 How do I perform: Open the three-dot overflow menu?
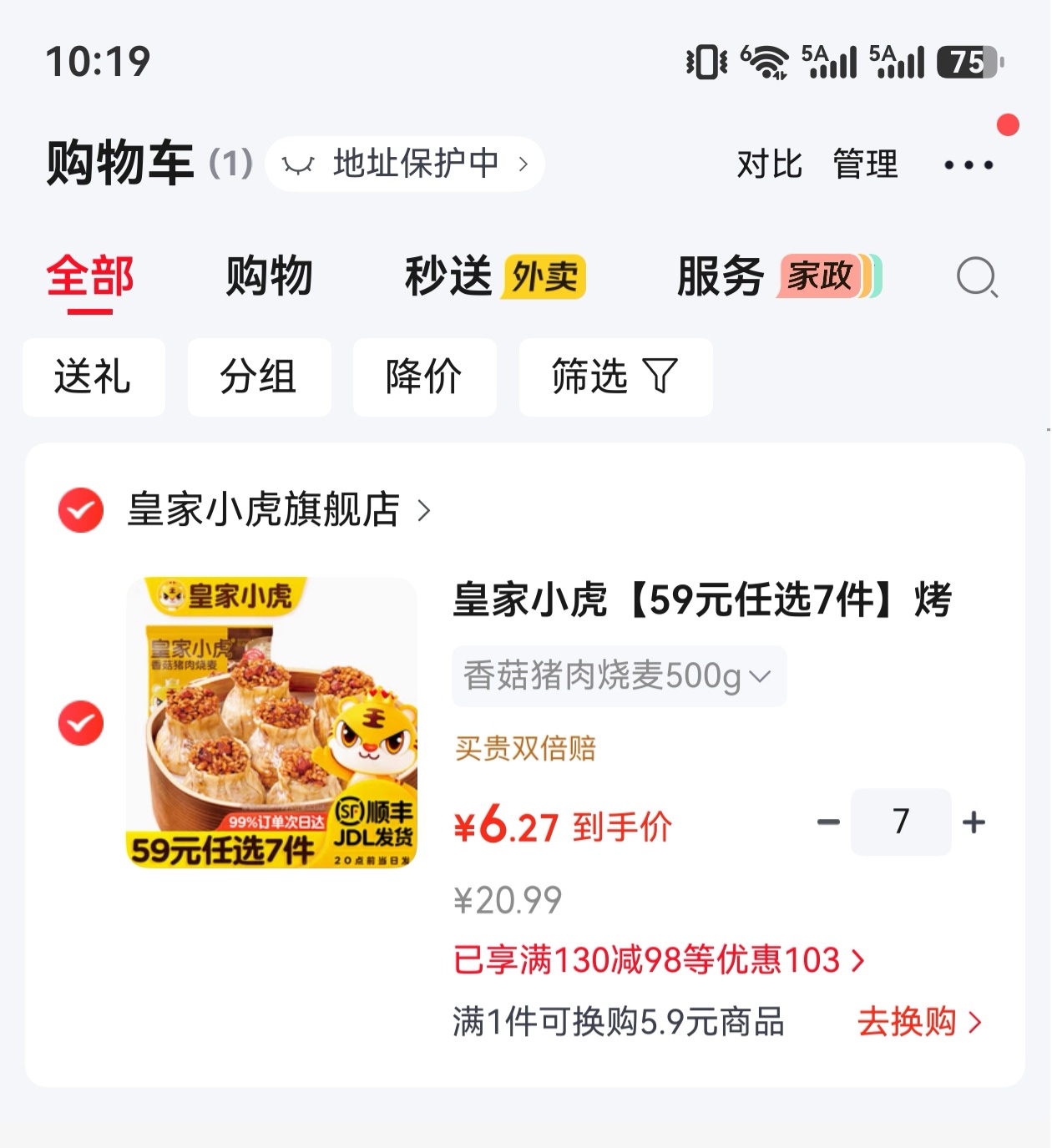coord(969,164)
